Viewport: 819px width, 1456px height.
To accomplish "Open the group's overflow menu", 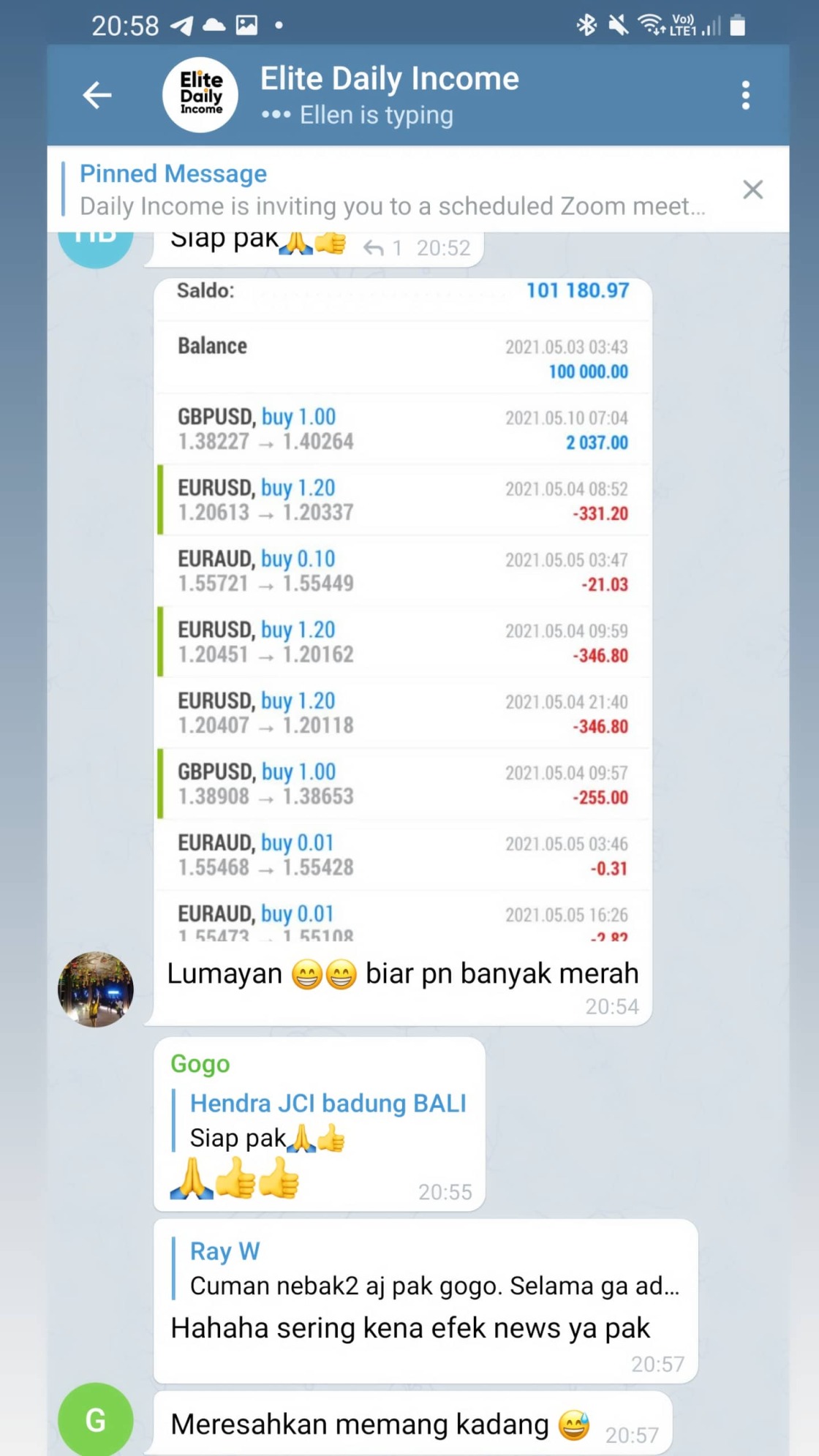I will [x=745, y=95].
